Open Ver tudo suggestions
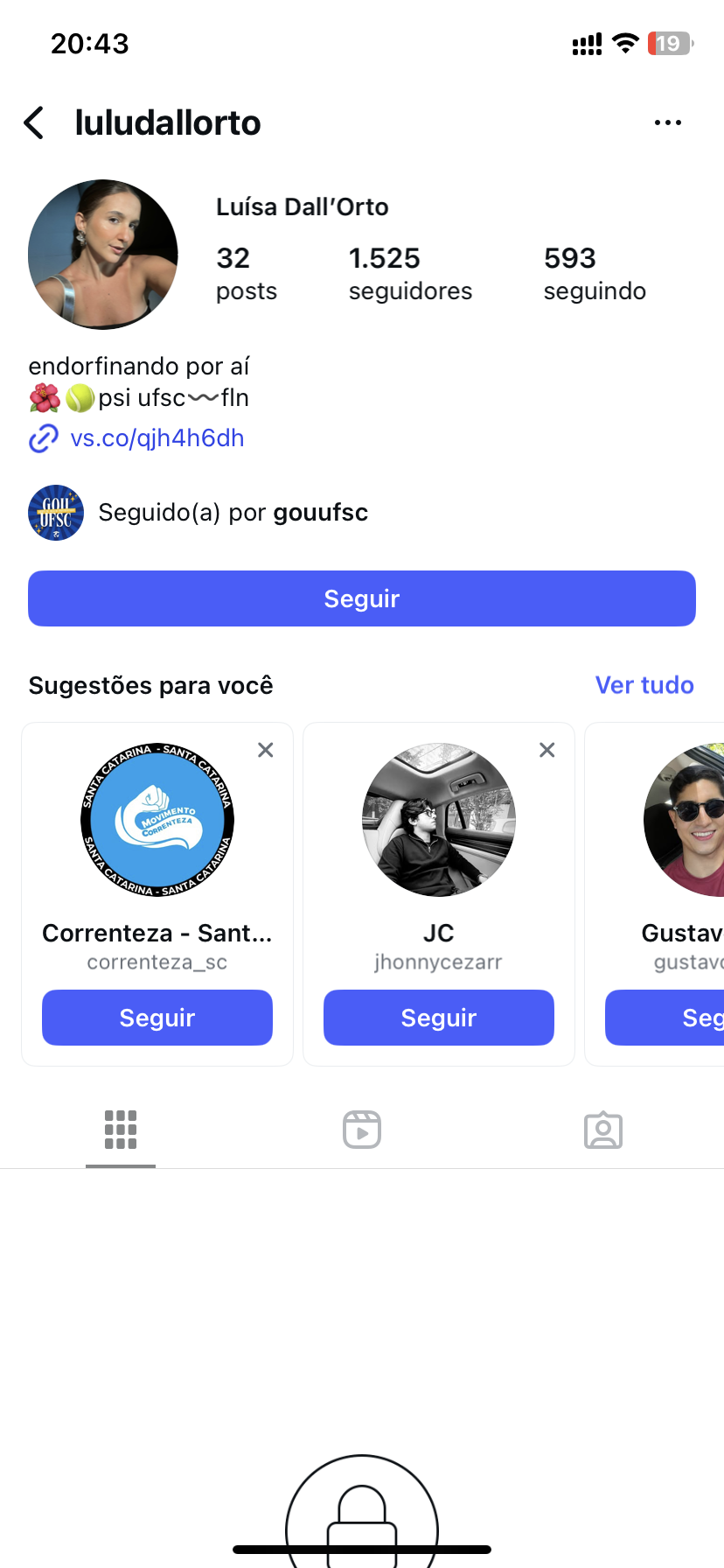The width and height of the screenshot is (724, 1568). 644,685
